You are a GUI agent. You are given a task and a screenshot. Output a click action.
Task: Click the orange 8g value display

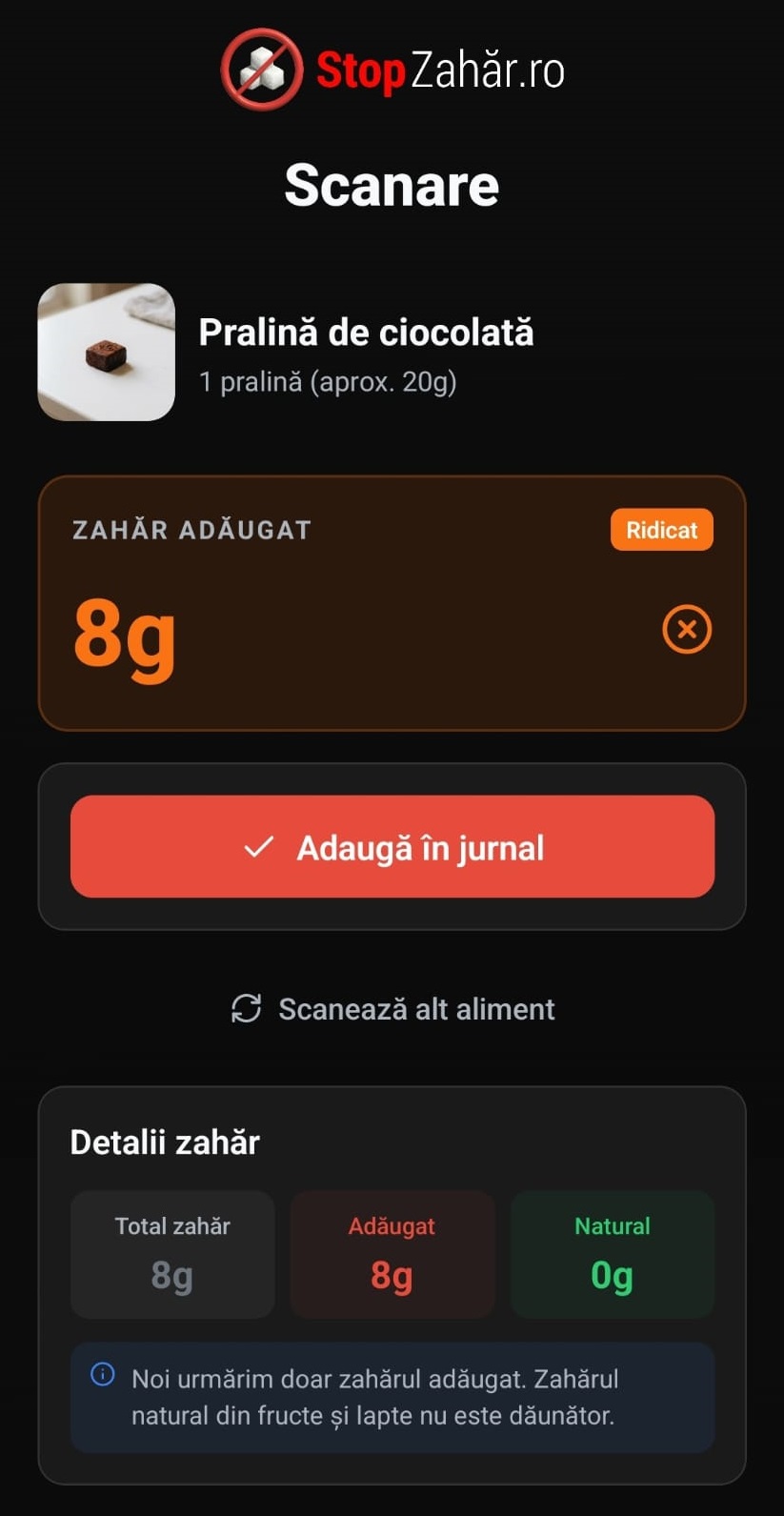coord(123,638)
